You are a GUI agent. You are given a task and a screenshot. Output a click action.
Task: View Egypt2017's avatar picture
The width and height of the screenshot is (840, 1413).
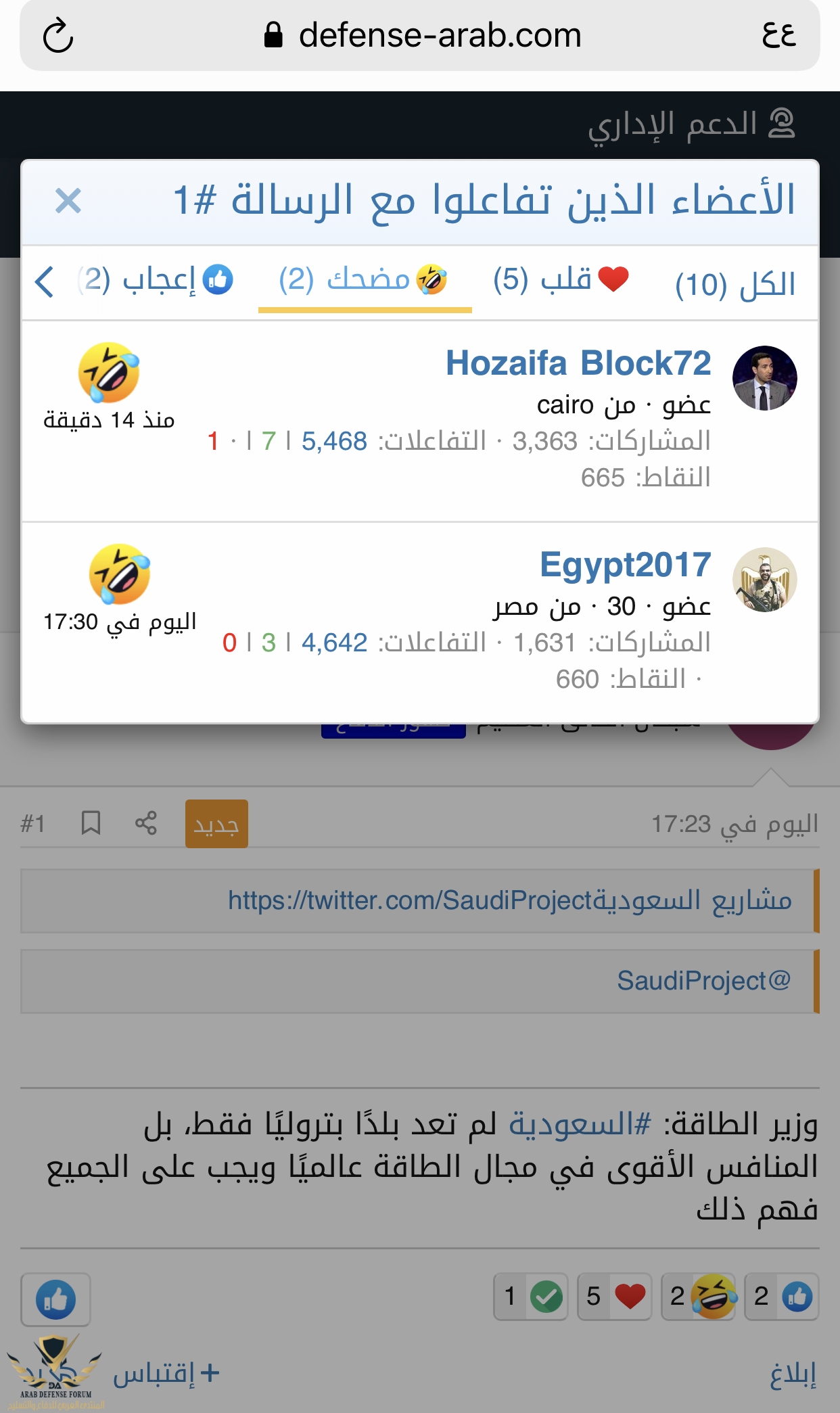[764, 580]
